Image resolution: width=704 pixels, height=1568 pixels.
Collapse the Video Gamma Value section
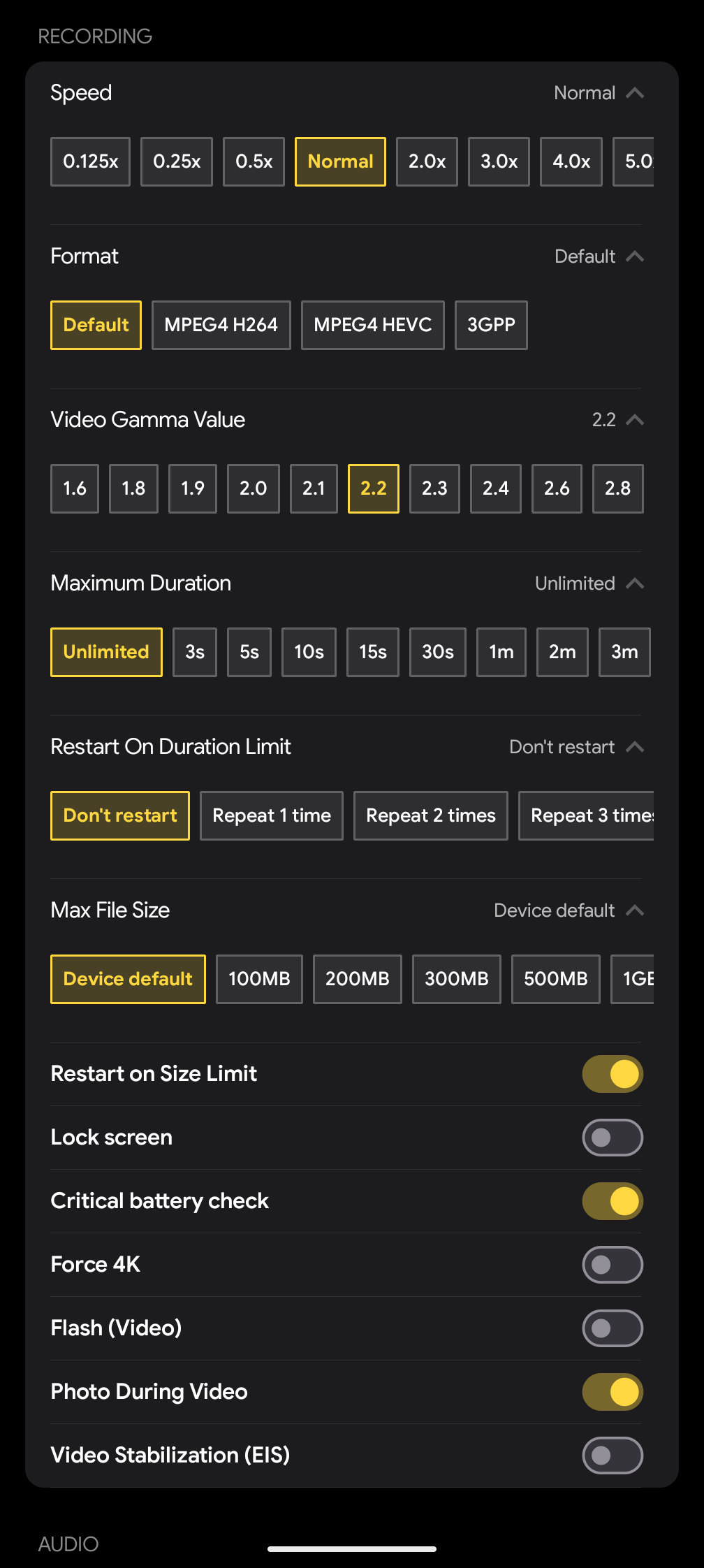point(636,419)
